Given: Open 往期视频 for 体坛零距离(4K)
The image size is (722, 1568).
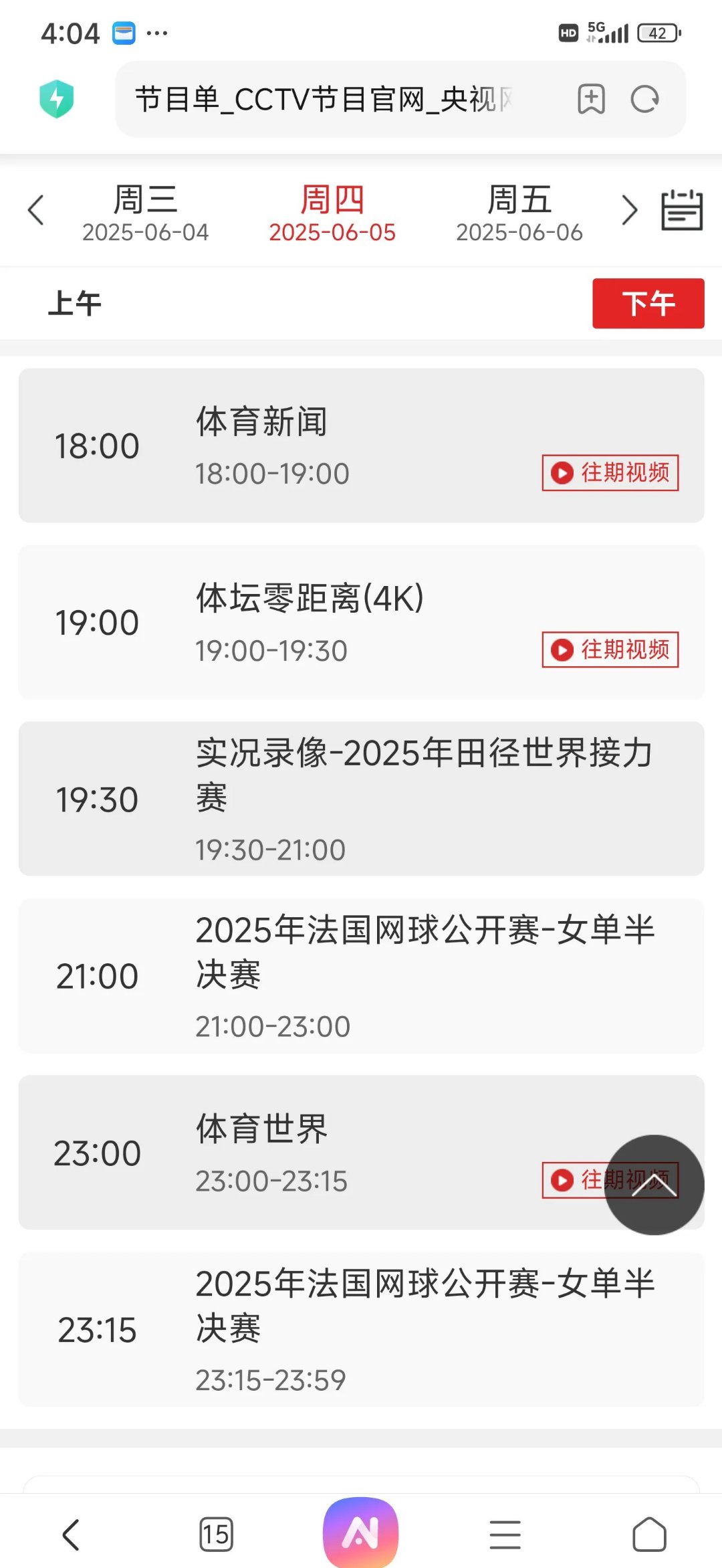Looking at the screenshot, I should [x=610, y=649].
